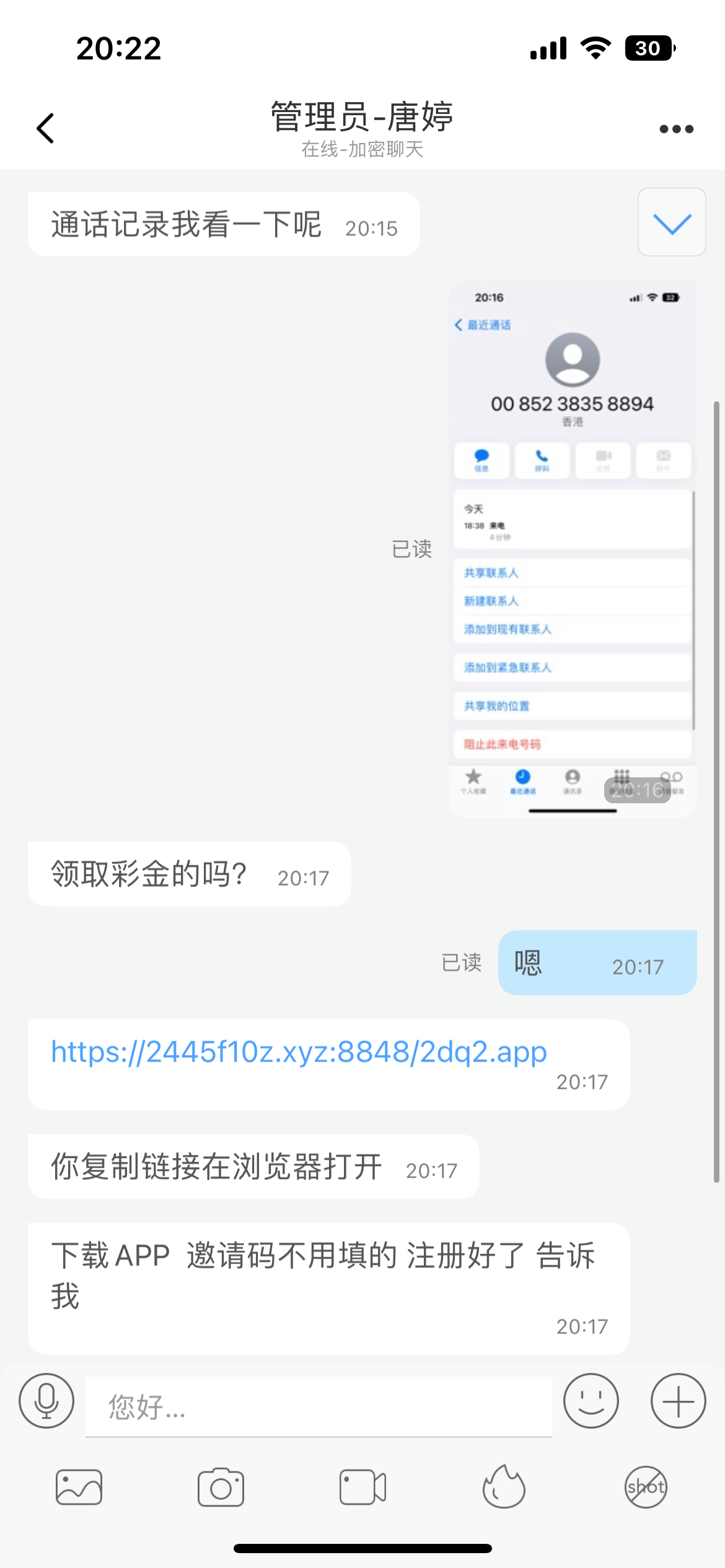The height and width of the screenshot is (1568, 725).
Task: Jump to latest messages with down chevron
Action: tap(672, 222)
